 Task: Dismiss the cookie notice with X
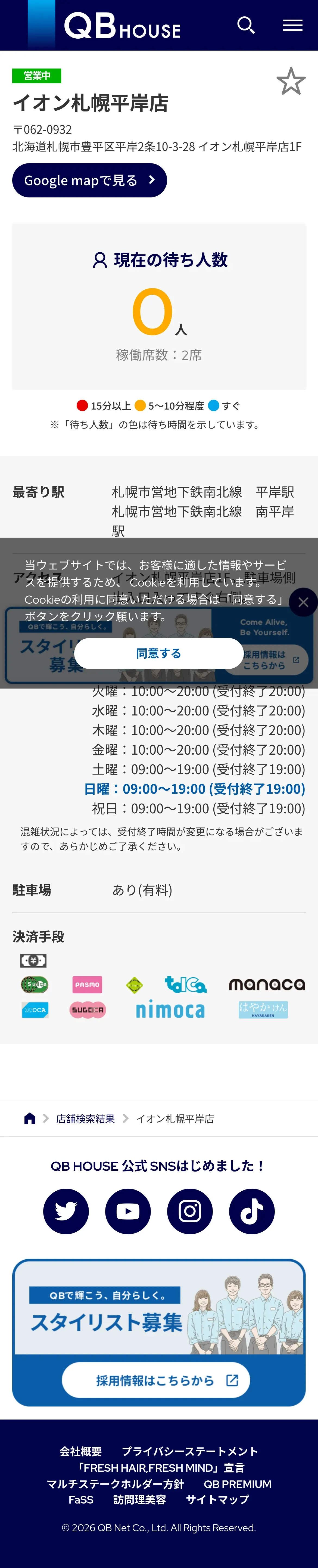pyautogui.click(x=303, y=602)
